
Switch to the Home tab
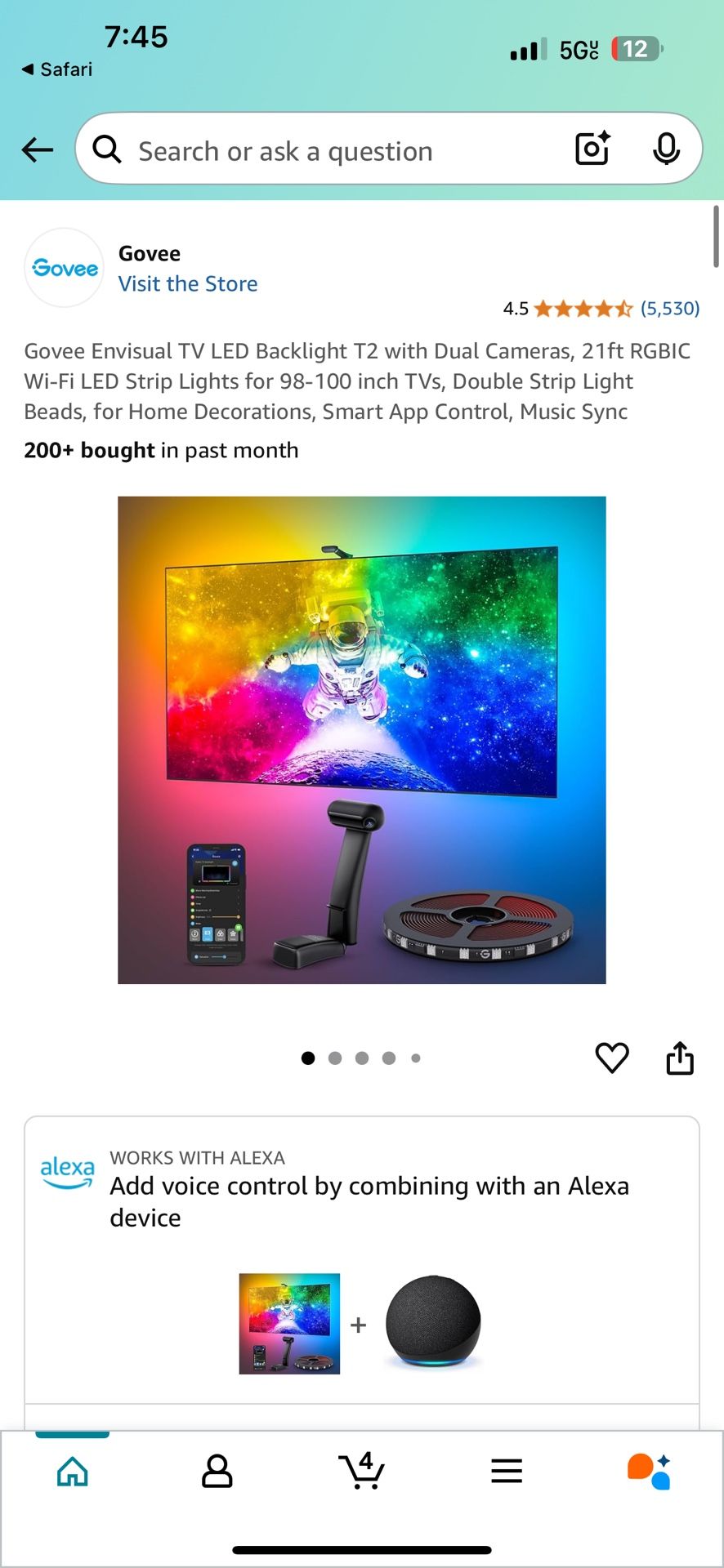pos(73,1472)
